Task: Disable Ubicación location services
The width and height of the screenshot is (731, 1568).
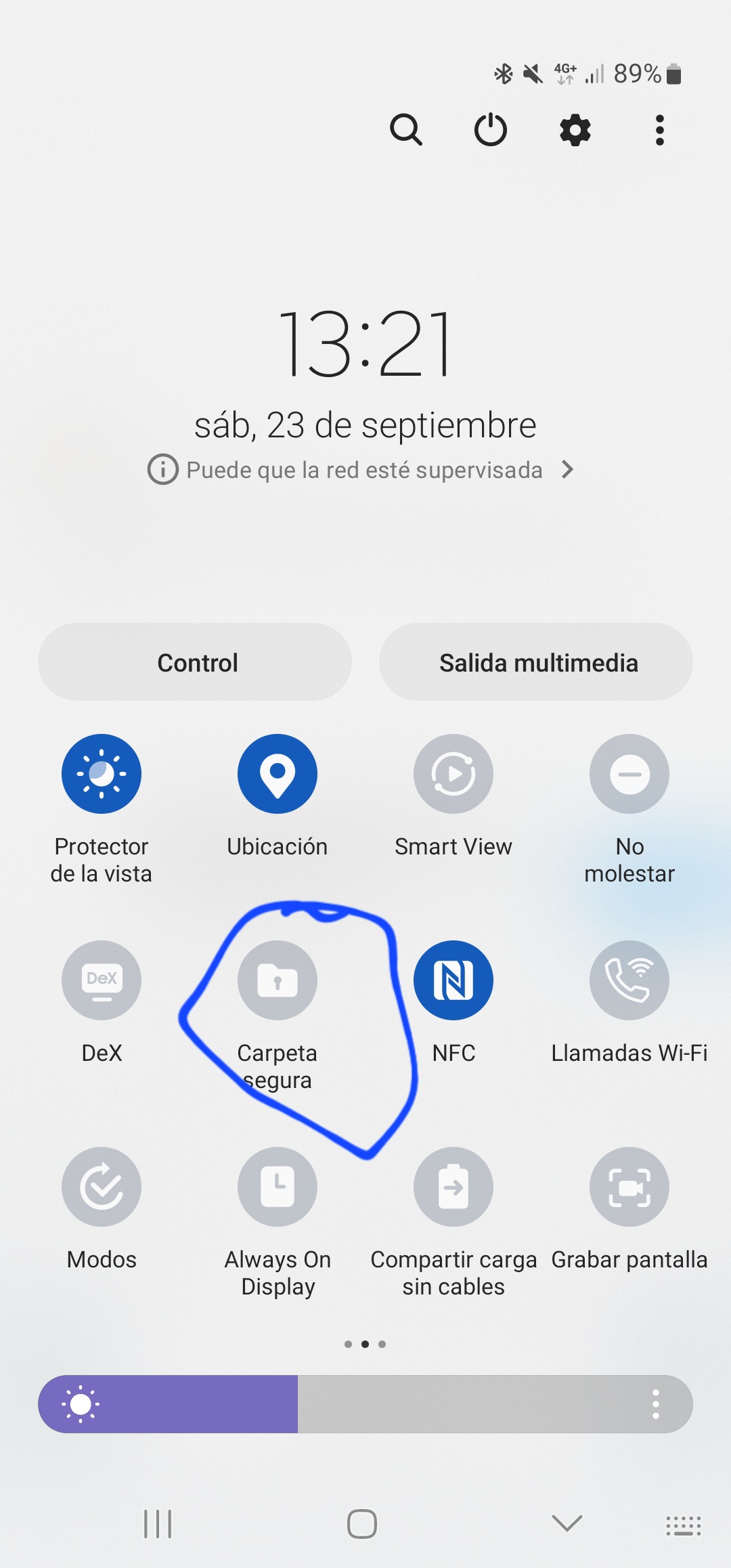Action: tap(277, 774)
